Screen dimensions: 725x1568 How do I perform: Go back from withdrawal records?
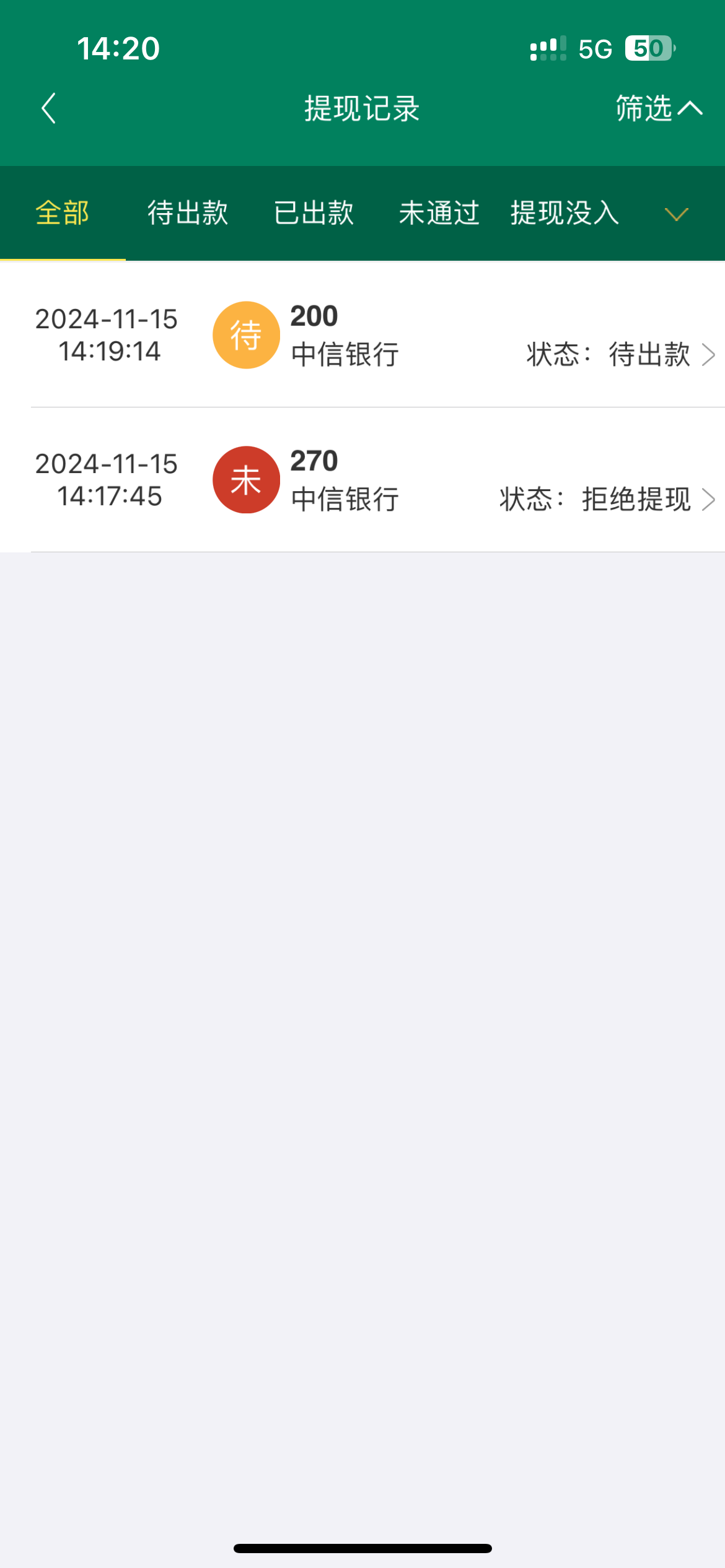(49, 108)
